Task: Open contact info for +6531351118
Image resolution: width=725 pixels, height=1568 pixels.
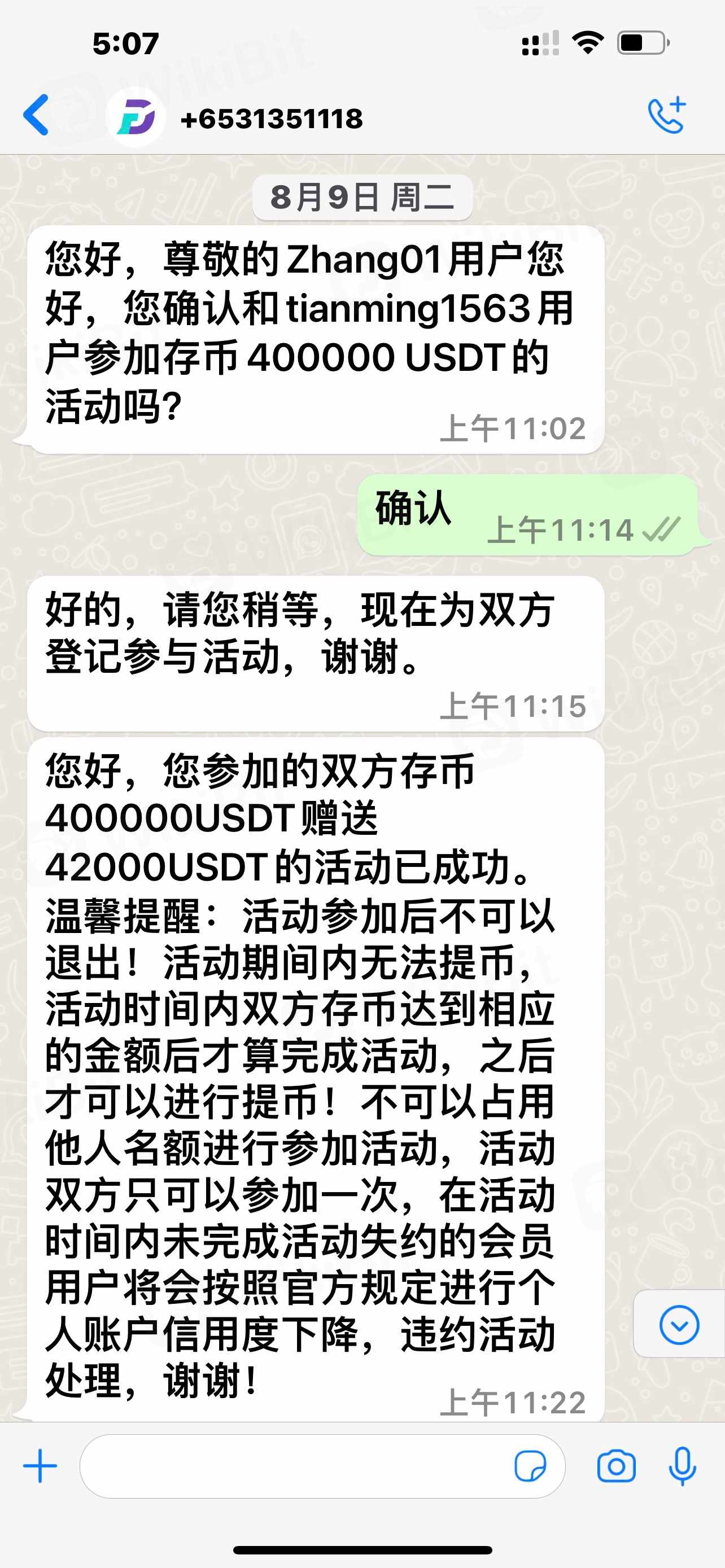Action: (272, 118)
